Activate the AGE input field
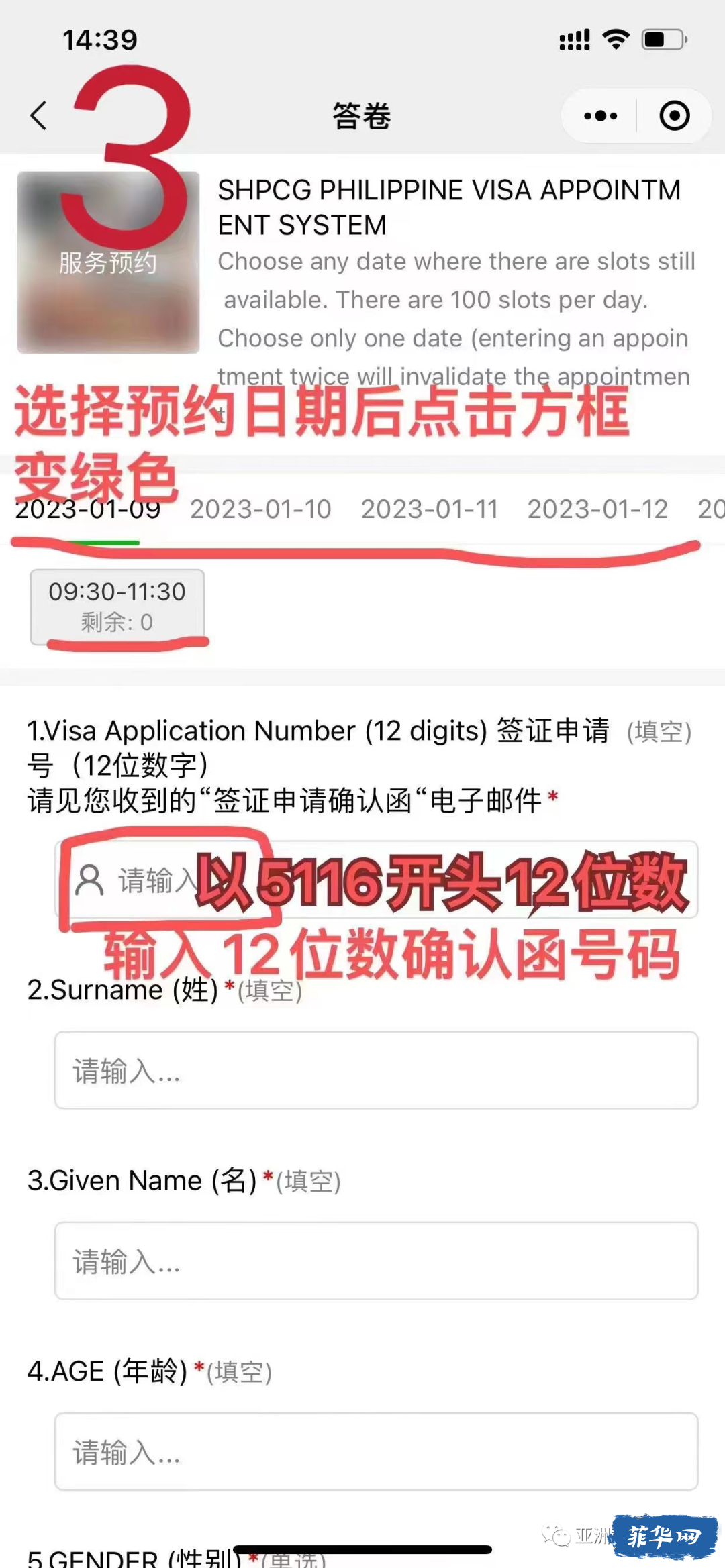The width and height of the screenshot is (725, 1568). [x=376, y=1451]
